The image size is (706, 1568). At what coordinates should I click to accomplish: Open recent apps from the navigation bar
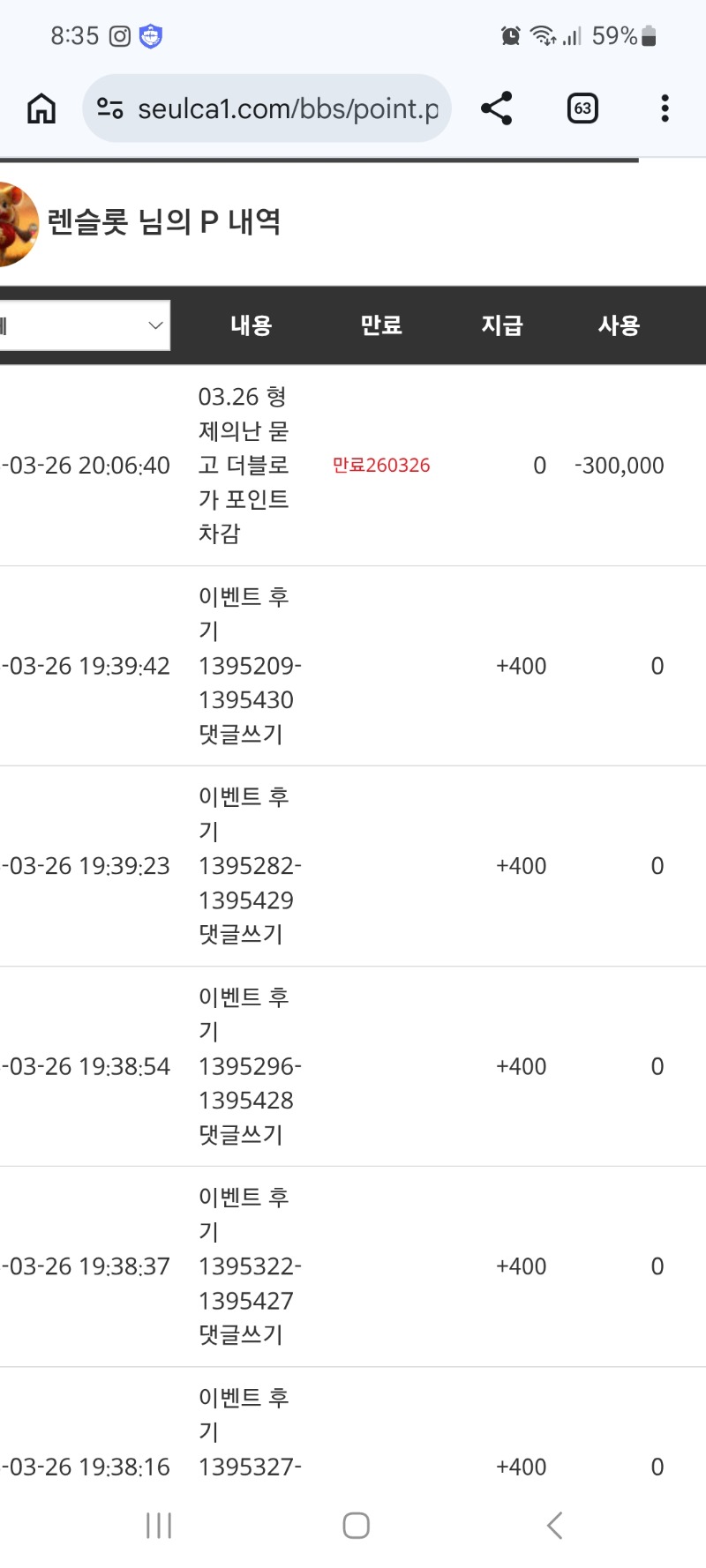pos(159,1525)
